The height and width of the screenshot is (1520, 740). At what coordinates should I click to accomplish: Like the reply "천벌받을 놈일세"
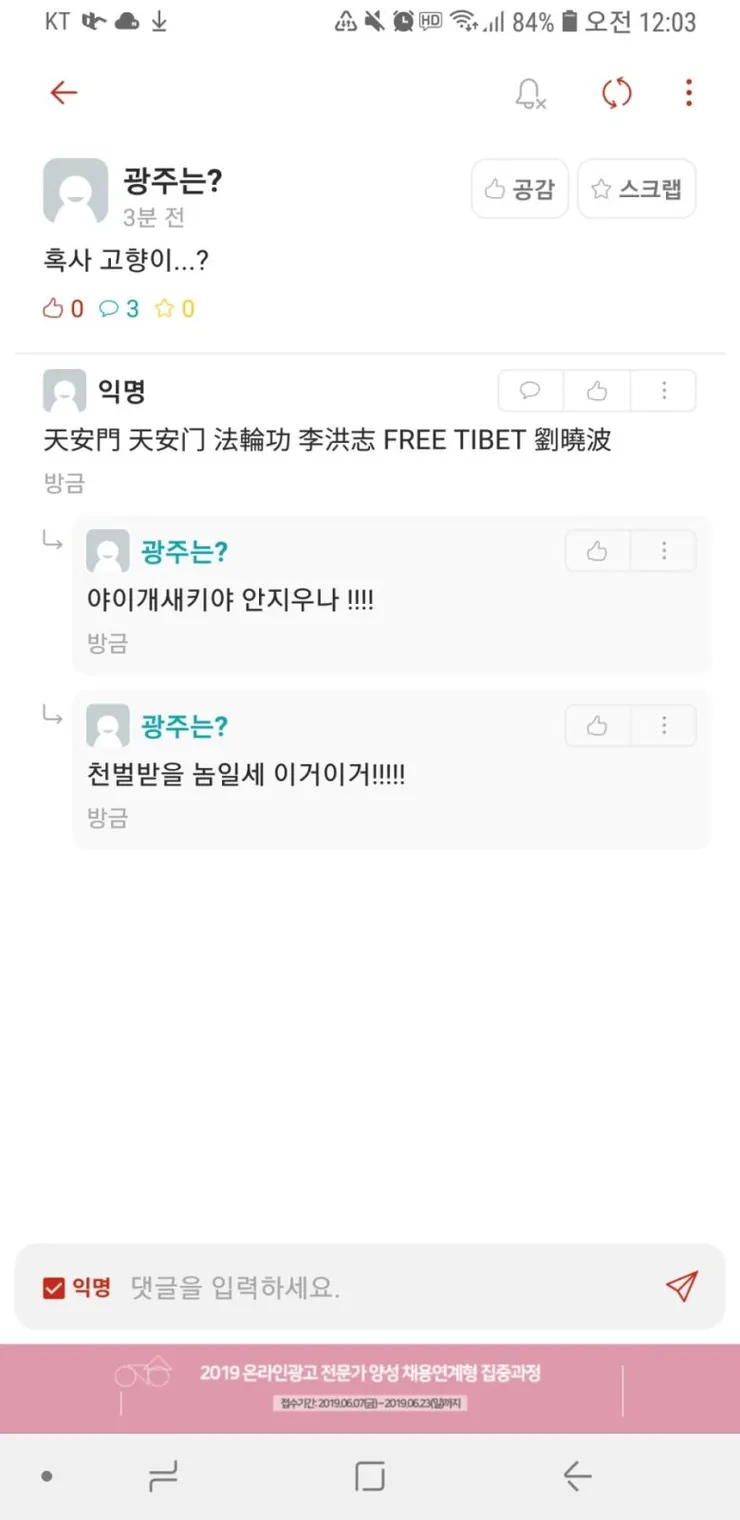point(597,726)
